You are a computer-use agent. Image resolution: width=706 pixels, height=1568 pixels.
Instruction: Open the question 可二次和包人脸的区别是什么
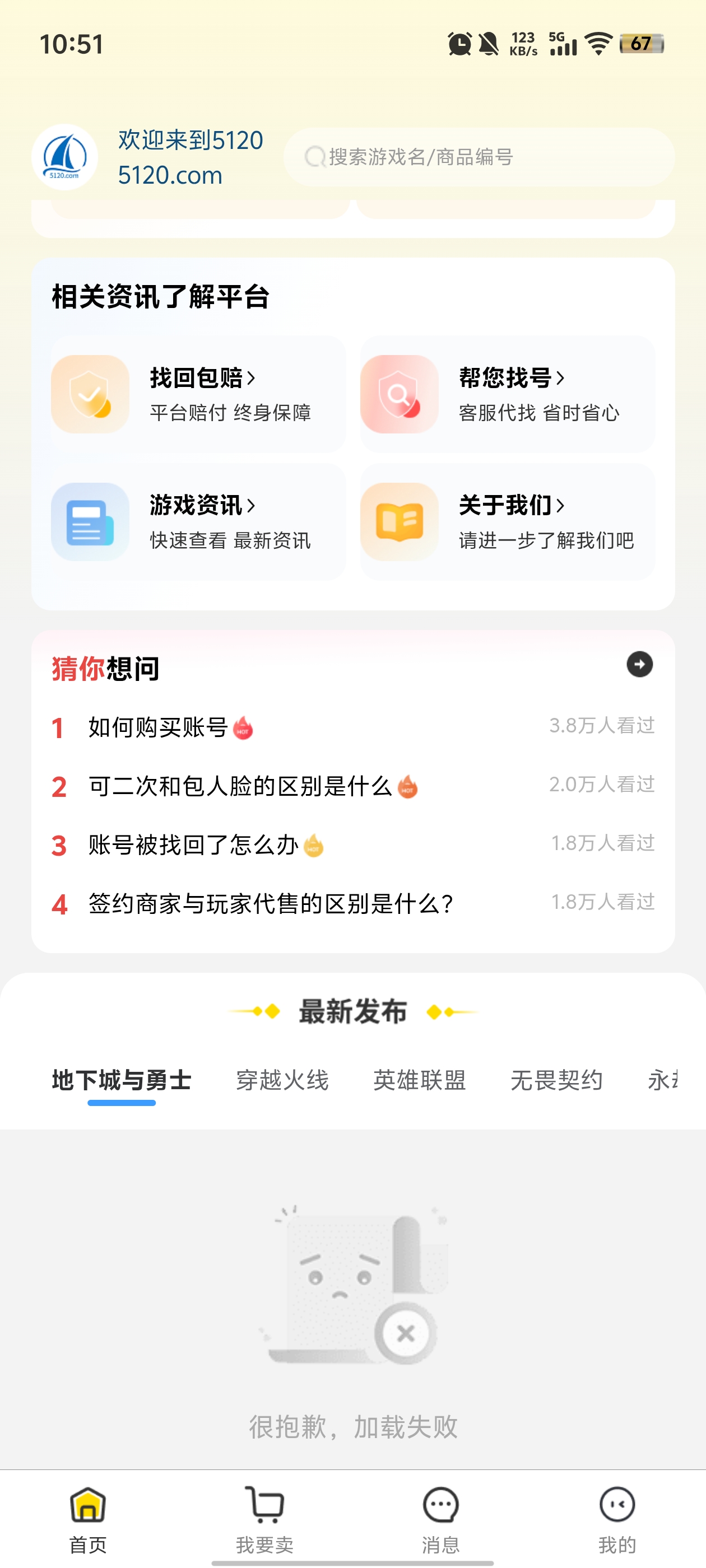click(x=240, y=786)
